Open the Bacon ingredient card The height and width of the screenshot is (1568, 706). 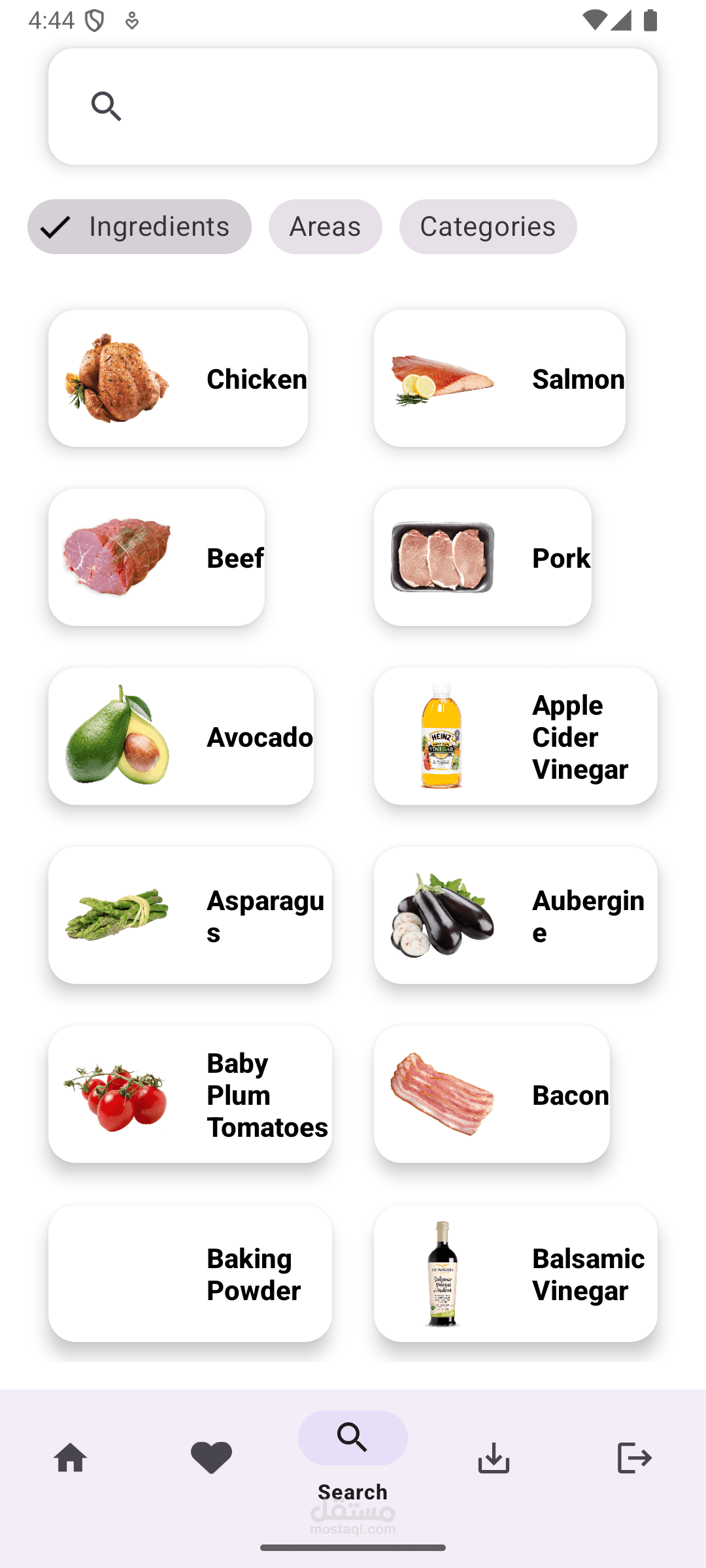coord(492,1094)
